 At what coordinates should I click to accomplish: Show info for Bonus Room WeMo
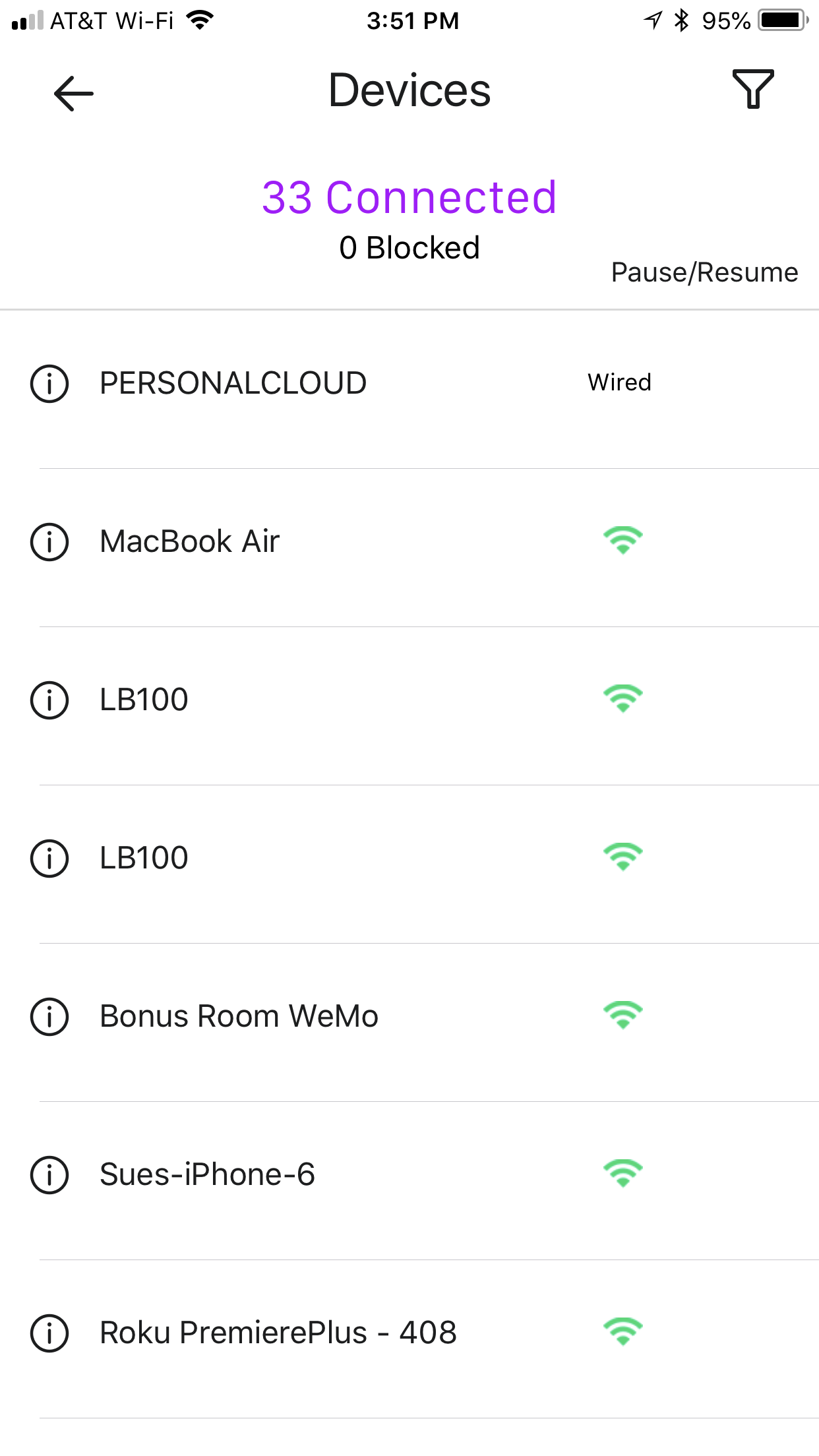click(x=49, y=1016)
